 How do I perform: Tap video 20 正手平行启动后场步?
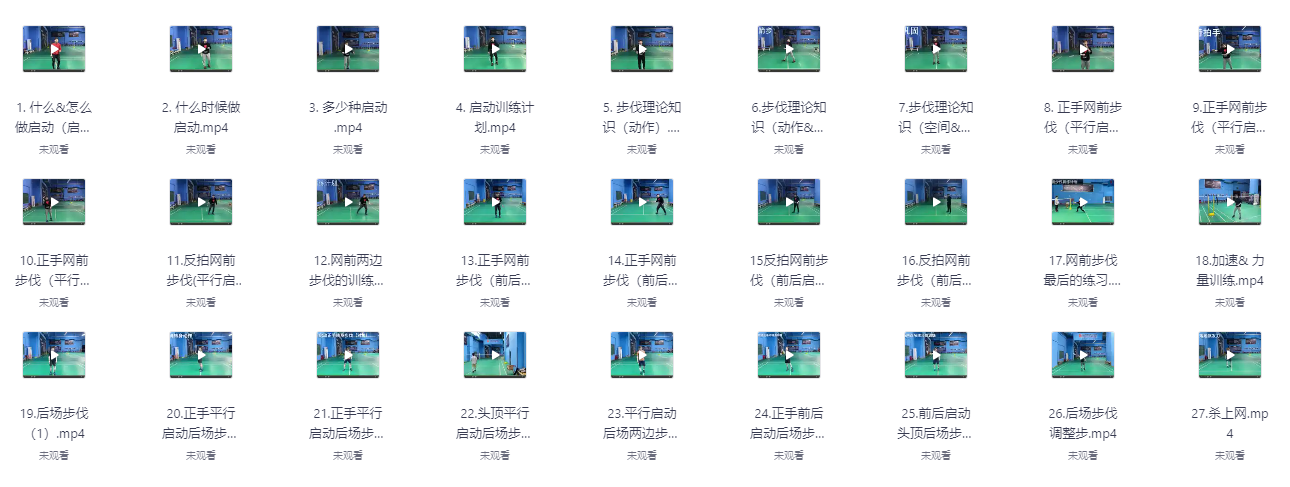(x=201, y=355)
